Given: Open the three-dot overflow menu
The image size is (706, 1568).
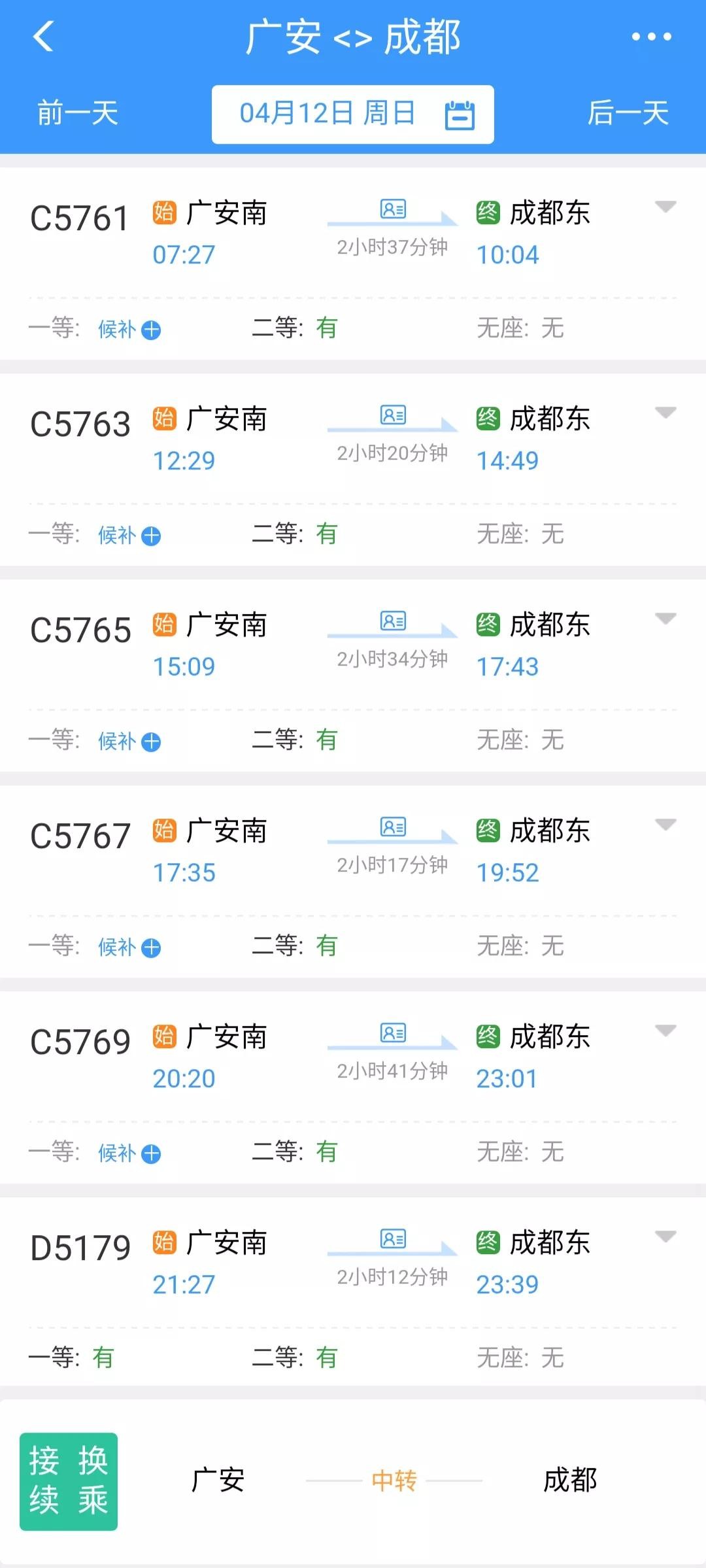Looking at the screenshot, I should point(651,37).
